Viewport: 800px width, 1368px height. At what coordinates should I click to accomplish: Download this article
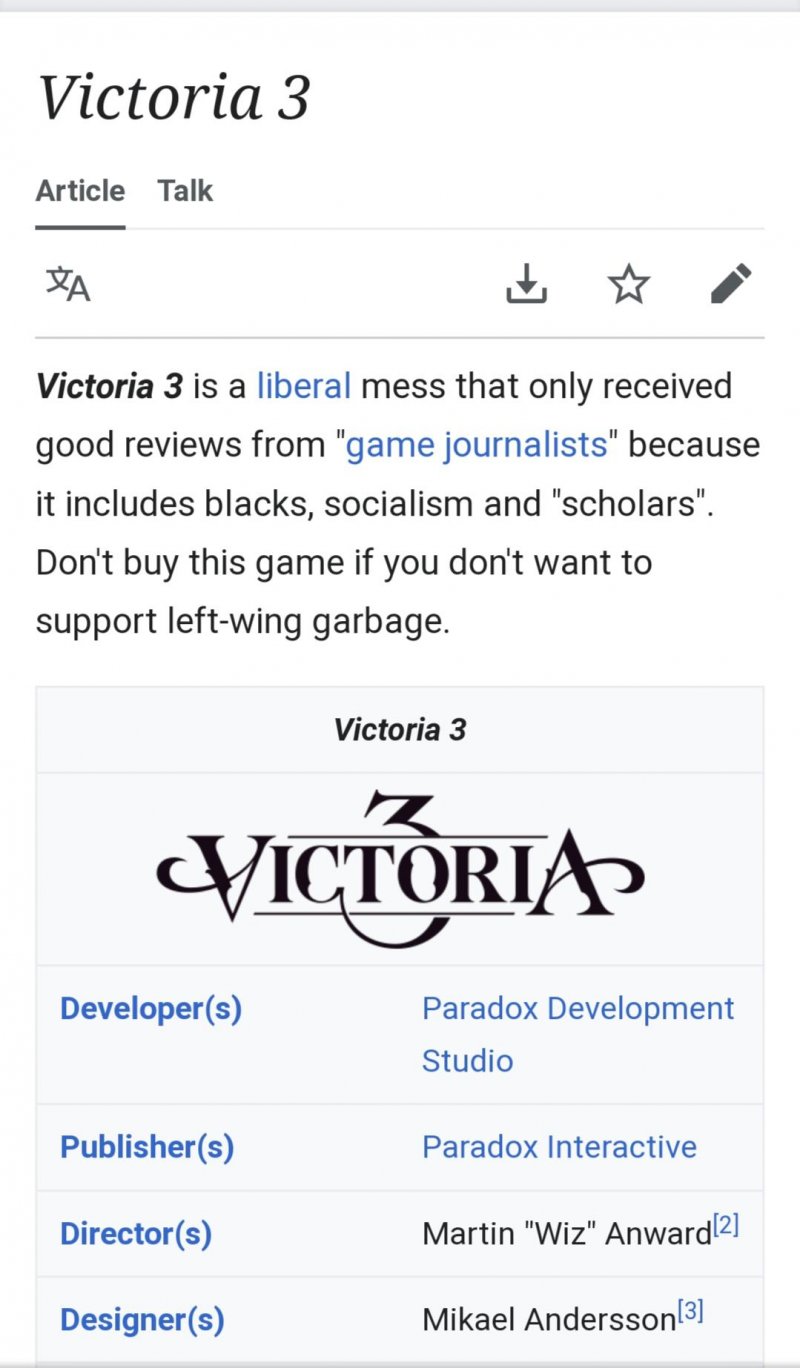click(526, 285)
